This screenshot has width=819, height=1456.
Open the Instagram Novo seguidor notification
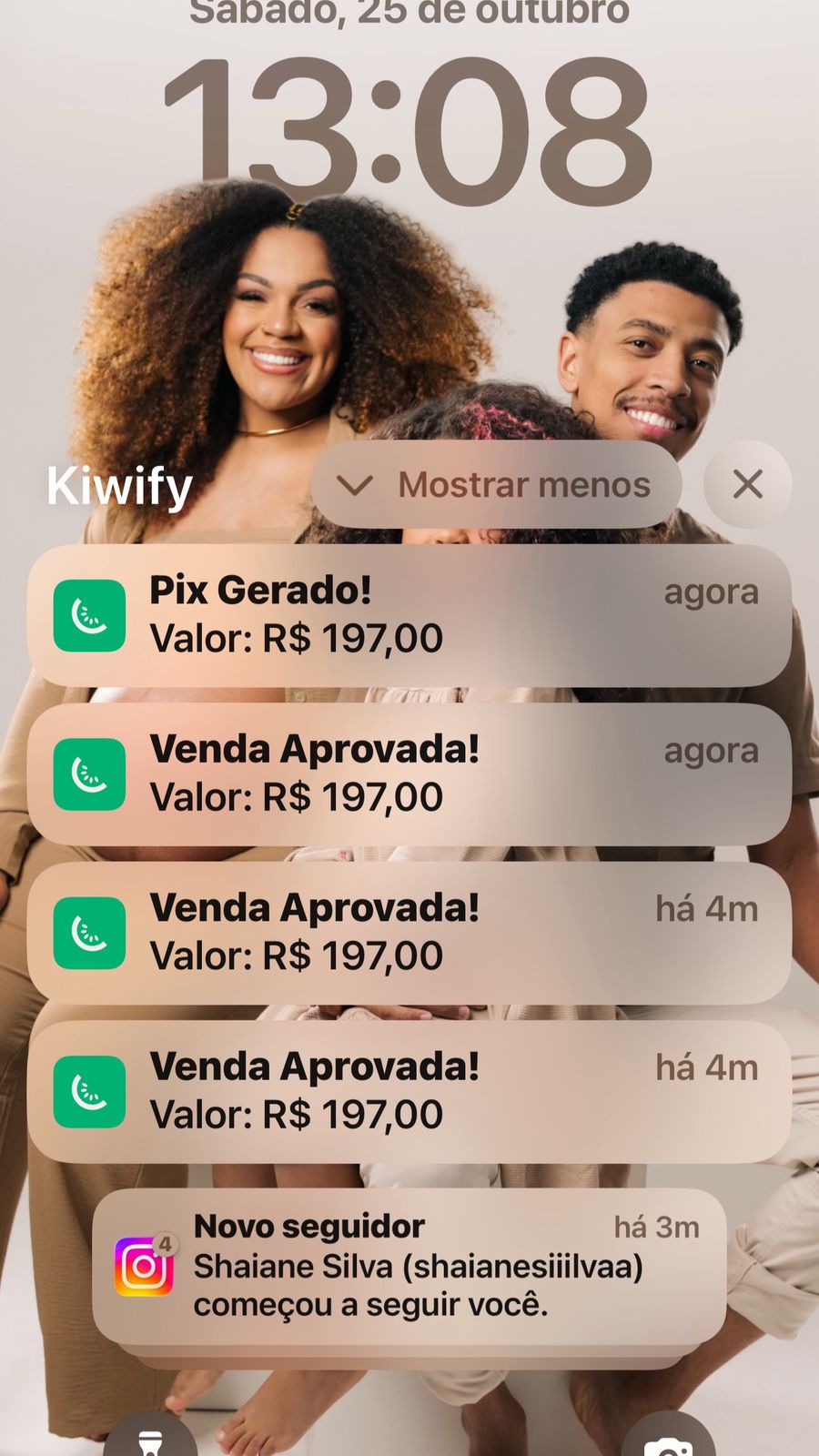tap(409, 1266)
